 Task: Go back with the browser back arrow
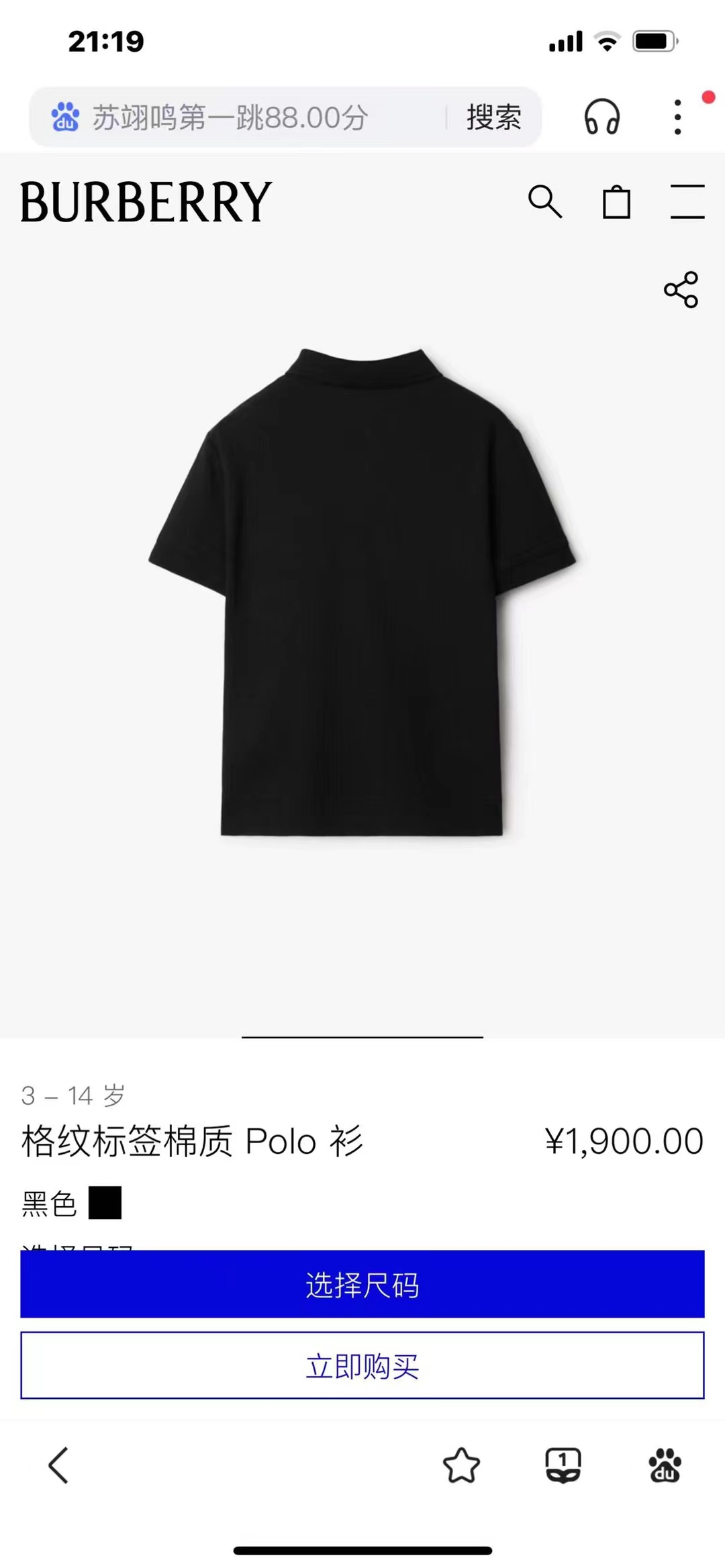(58, 1465)
